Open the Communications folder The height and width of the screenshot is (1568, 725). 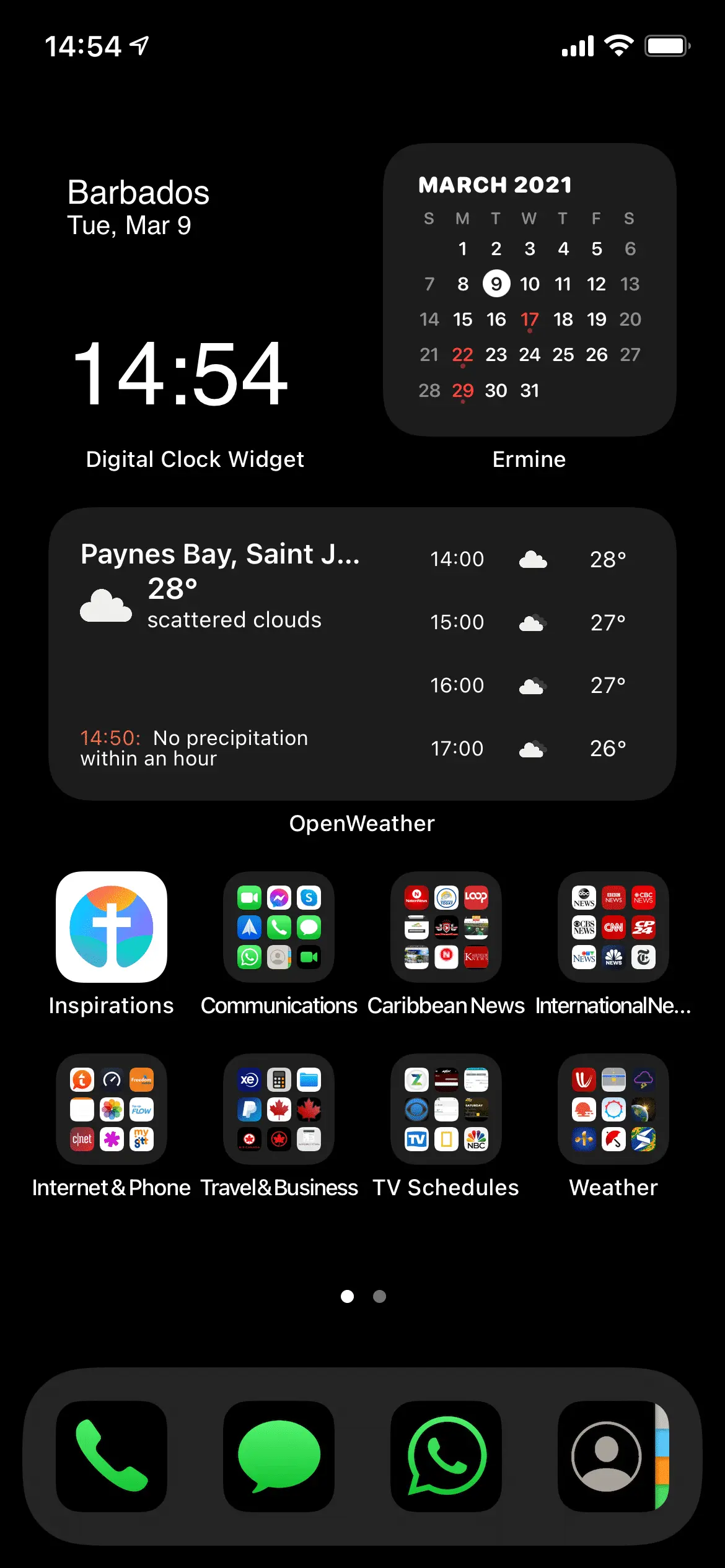[279, 927]
